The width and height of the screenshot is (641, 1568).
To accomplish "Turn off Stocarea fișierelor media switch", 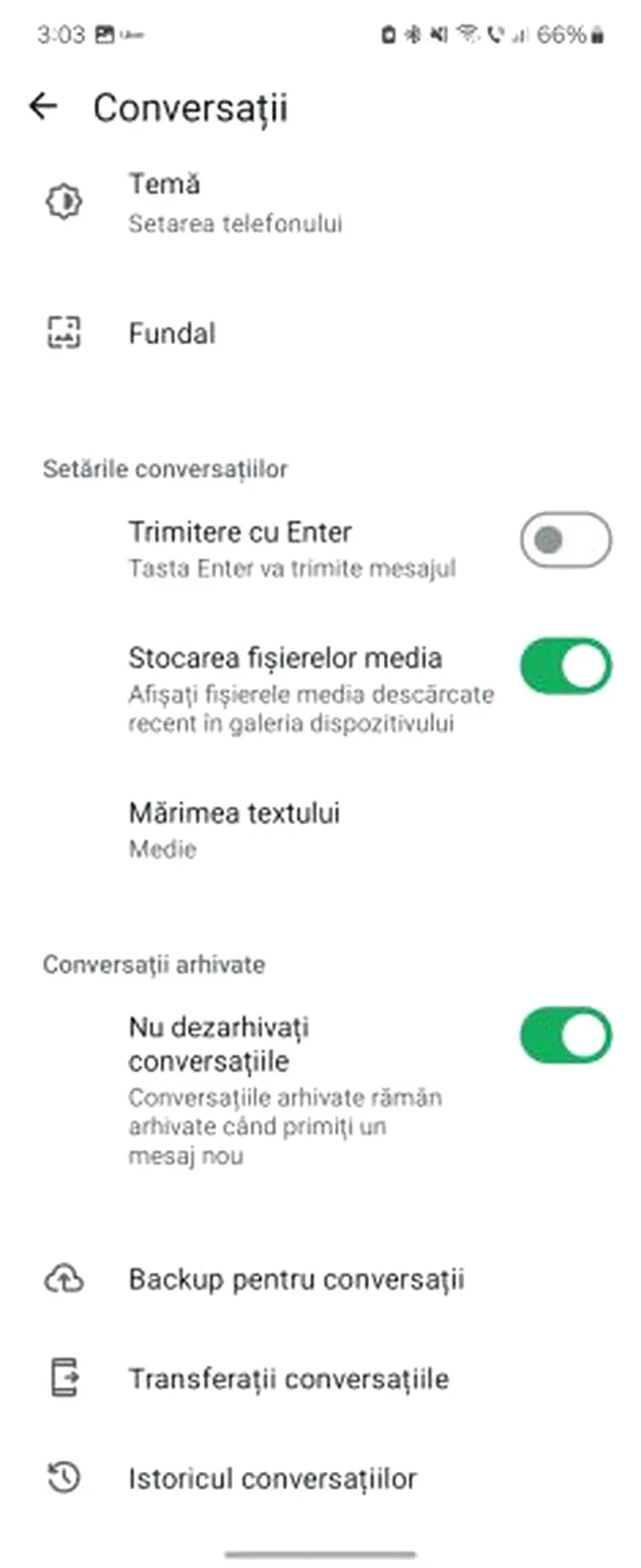I will 565,666.
